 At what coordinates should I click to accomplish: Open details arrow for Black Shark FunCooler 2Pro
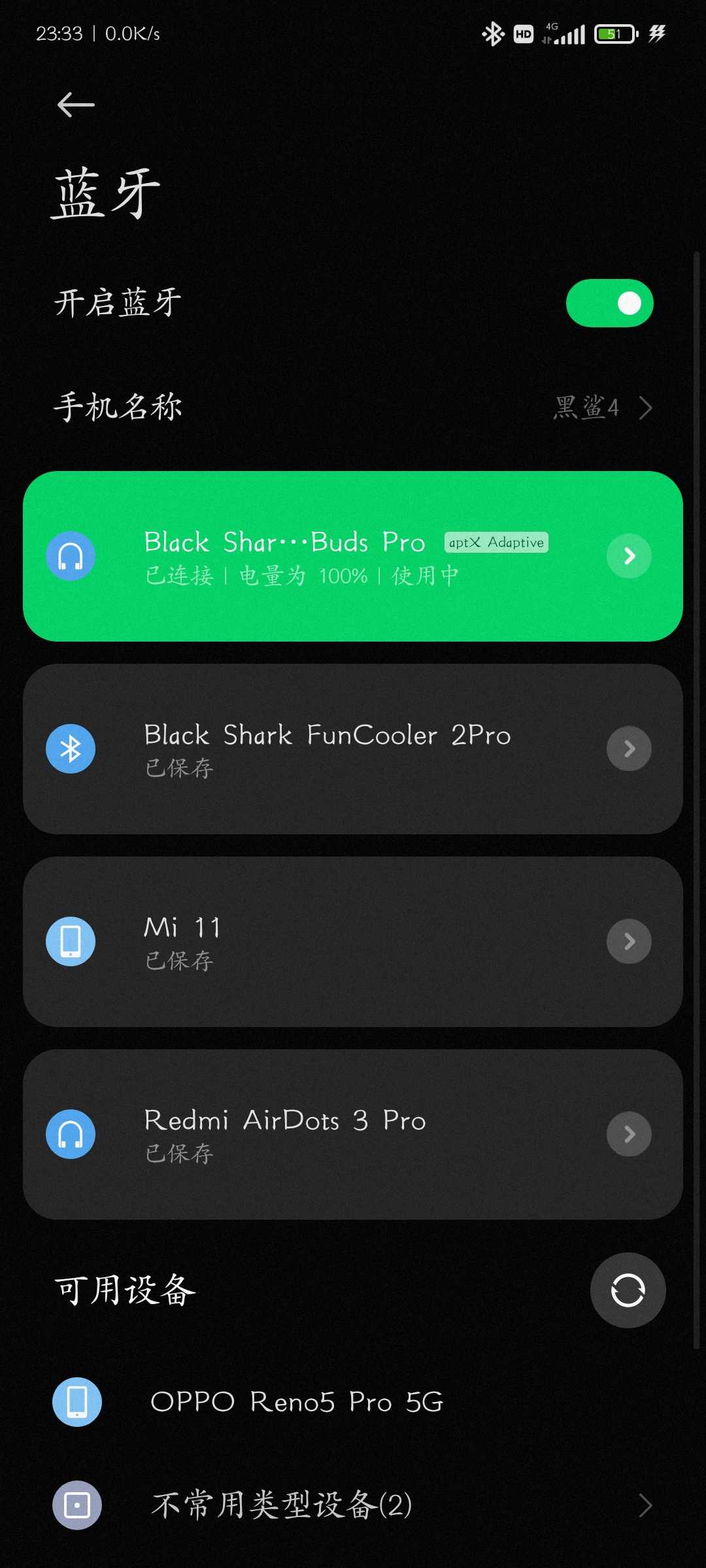coord(629,749)
